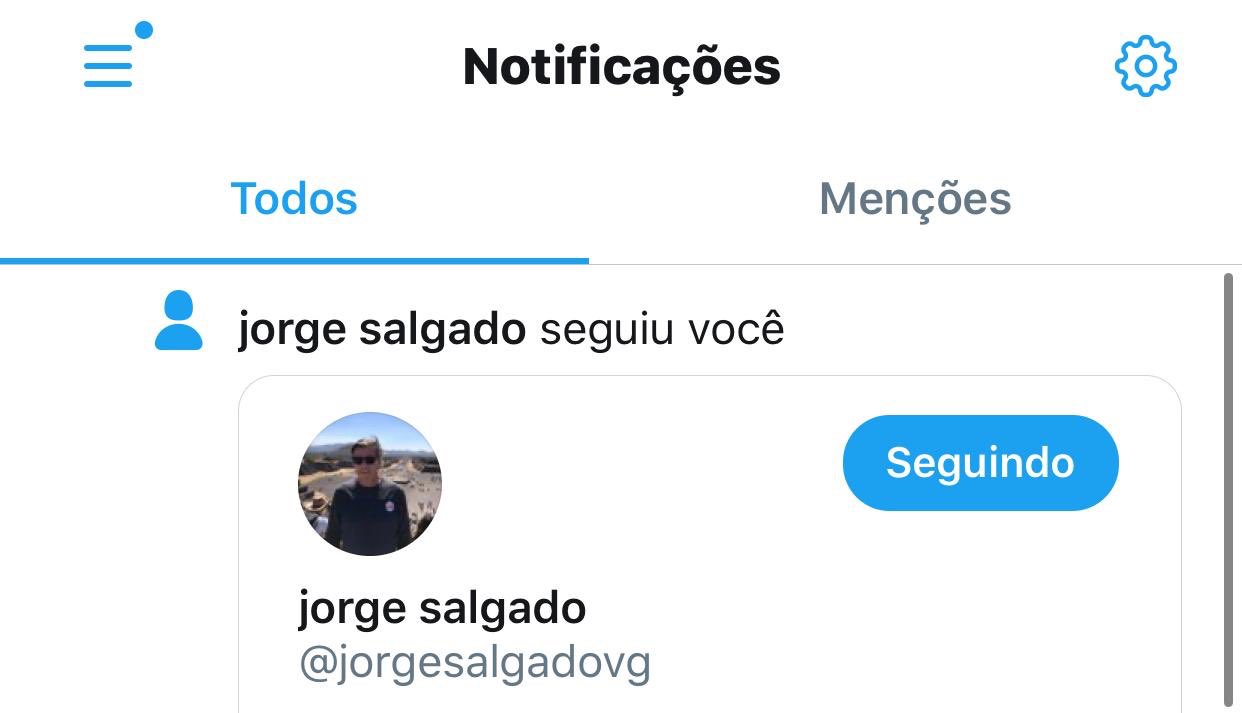Open the hamburger drawer menu
This screenshot has width=1242, height=713.
pyautogui.click(x=109, y=66)
